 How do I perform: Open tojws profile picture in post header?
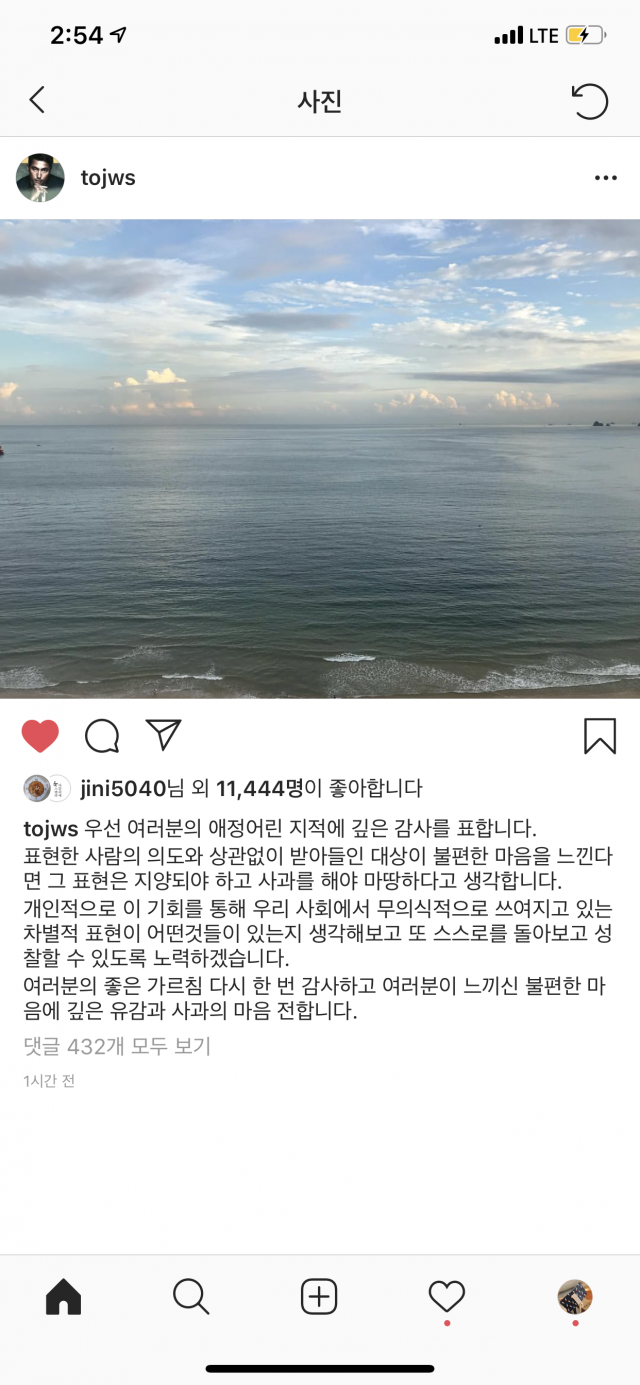click(x=40, y=178)
